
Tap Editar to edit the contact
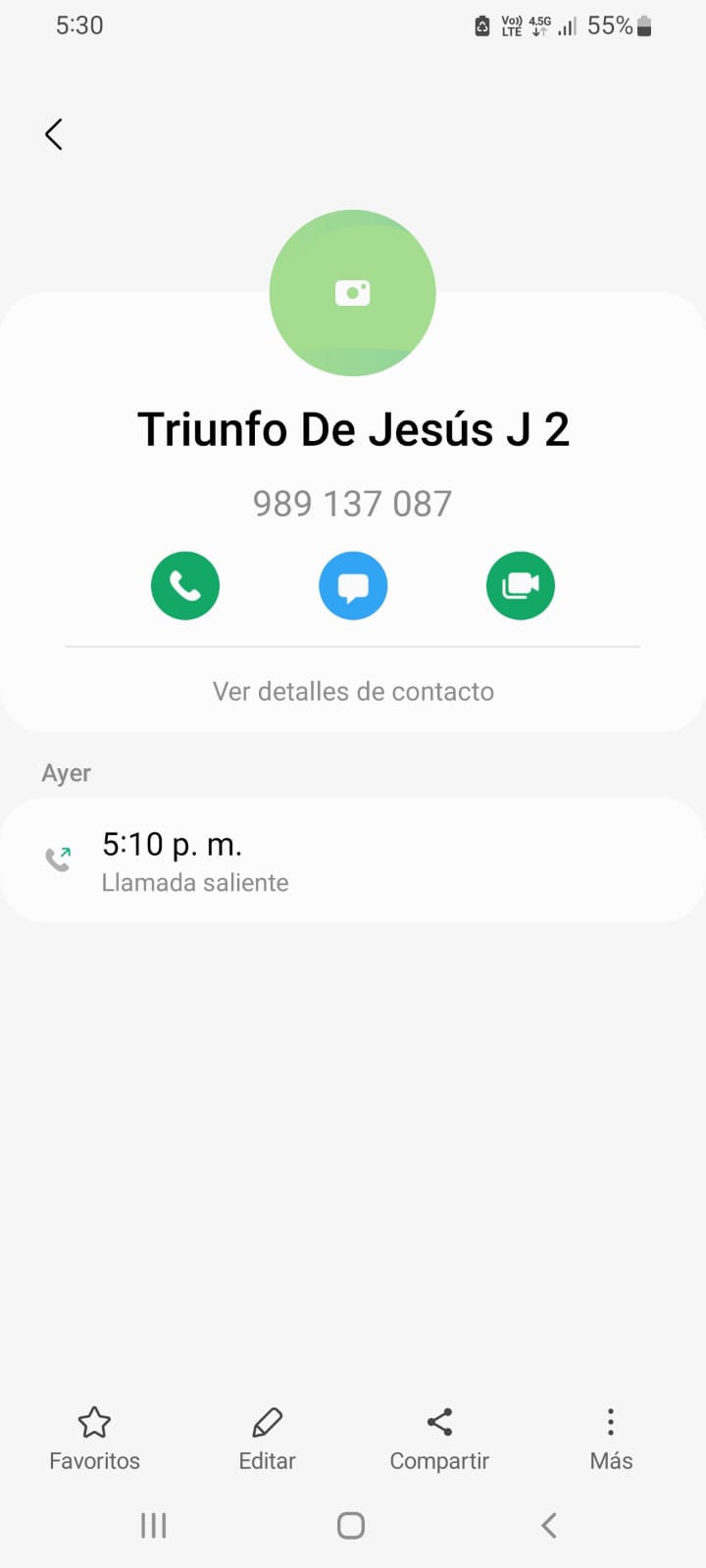point(267,1439)
